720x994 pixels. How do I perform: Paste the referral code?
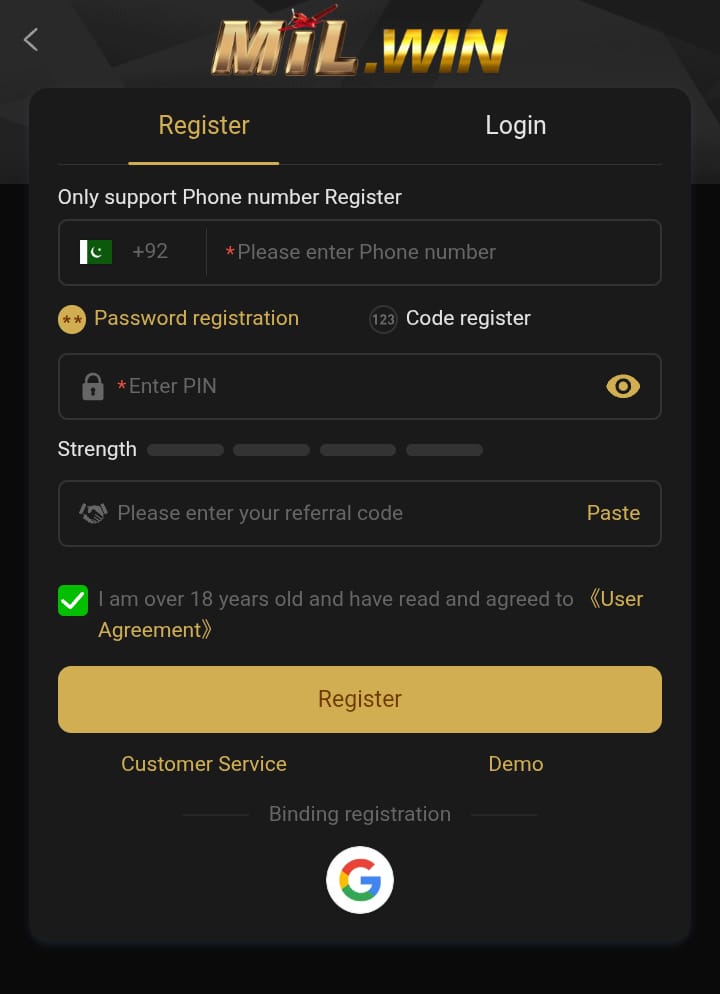coord(613,513)
